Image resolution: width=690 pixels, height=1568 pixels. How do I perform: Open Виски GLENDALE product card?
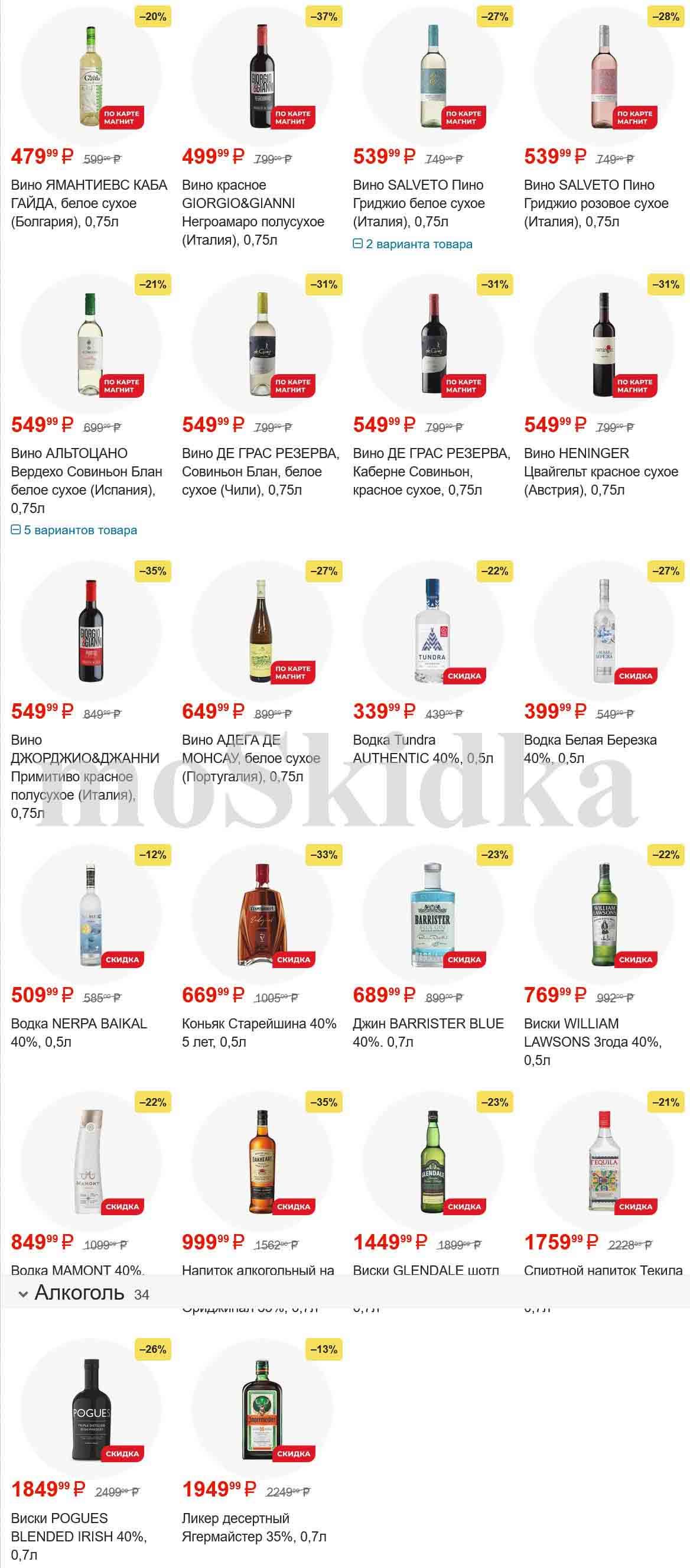click(x=432, y=1164)
